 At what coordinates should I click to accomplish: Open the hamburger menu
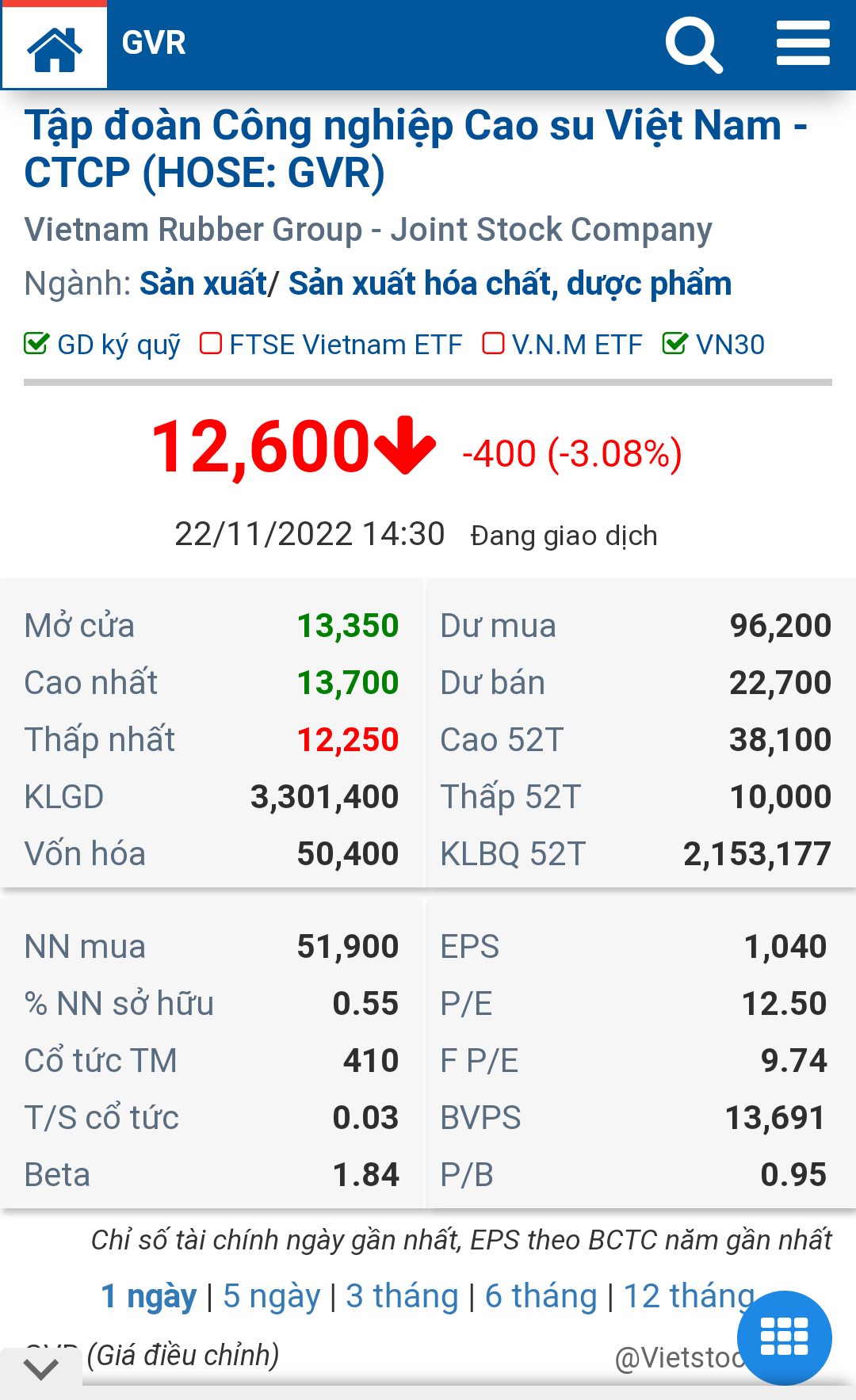pyautogui.click(x=802, y=44)
